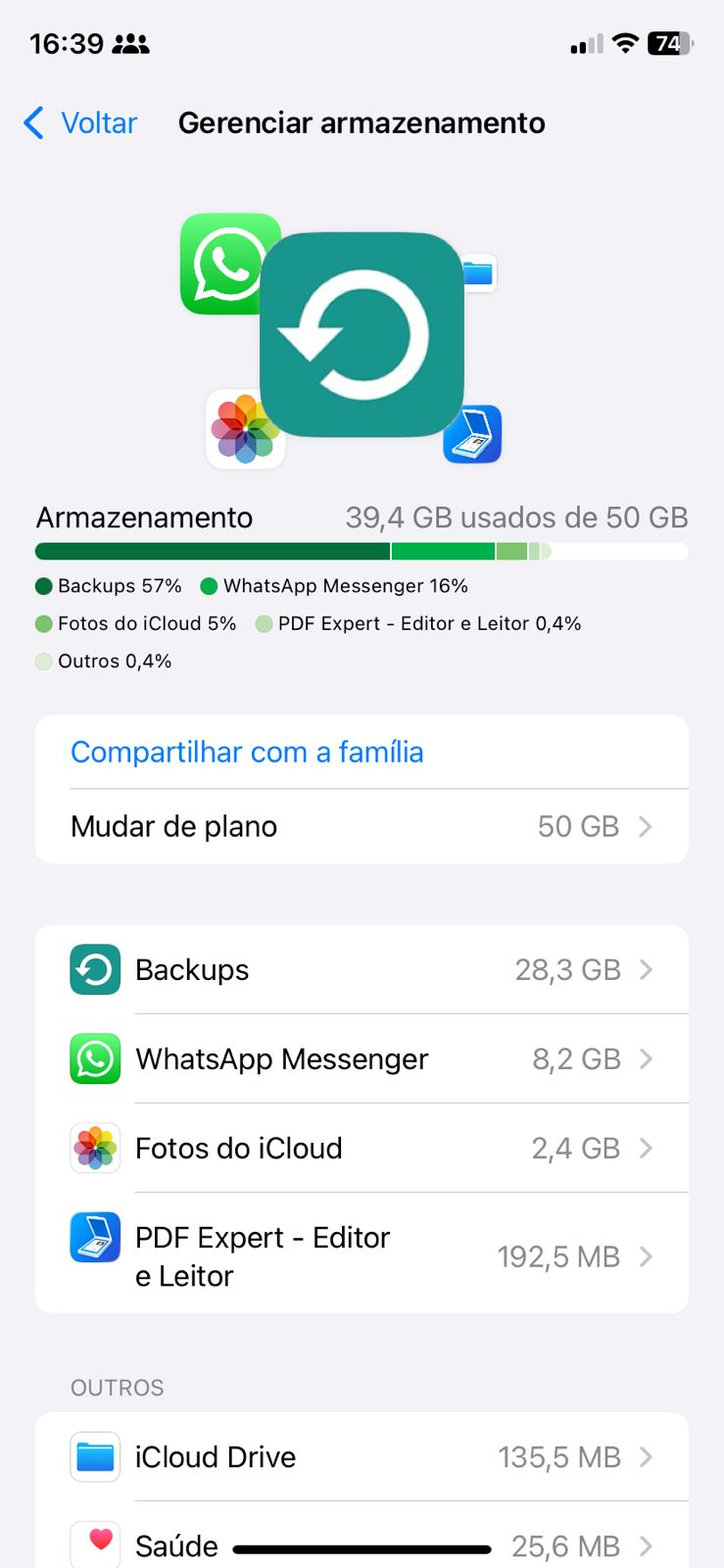Open PDF Expert - Editor e Leitor row

point(361,1256)
